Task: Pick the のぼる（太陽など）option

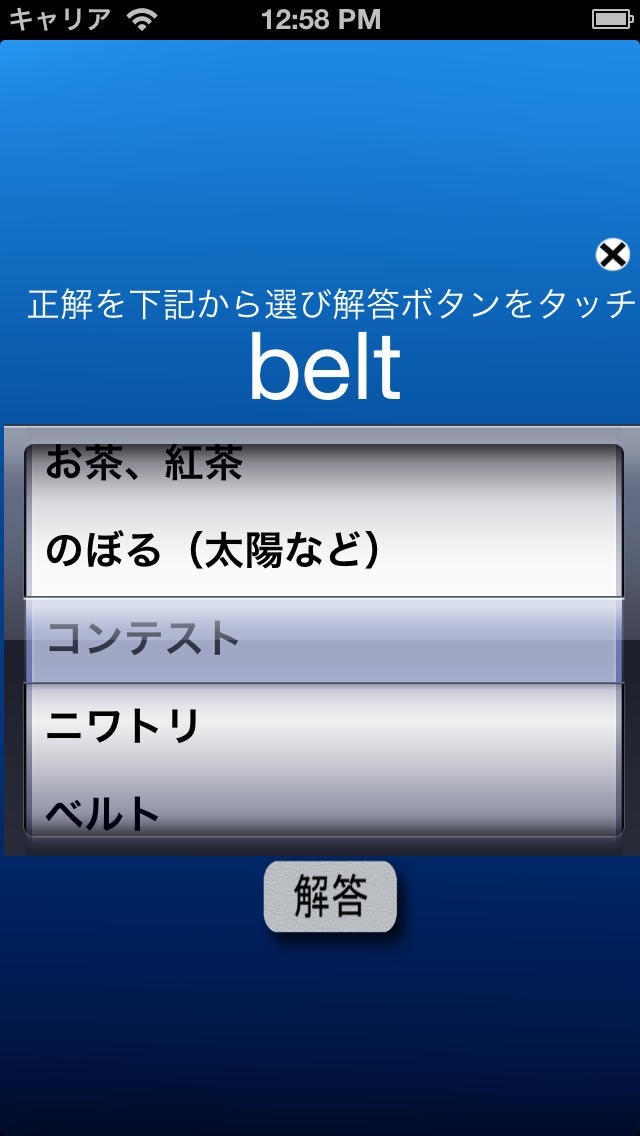Action: point(213,552)
